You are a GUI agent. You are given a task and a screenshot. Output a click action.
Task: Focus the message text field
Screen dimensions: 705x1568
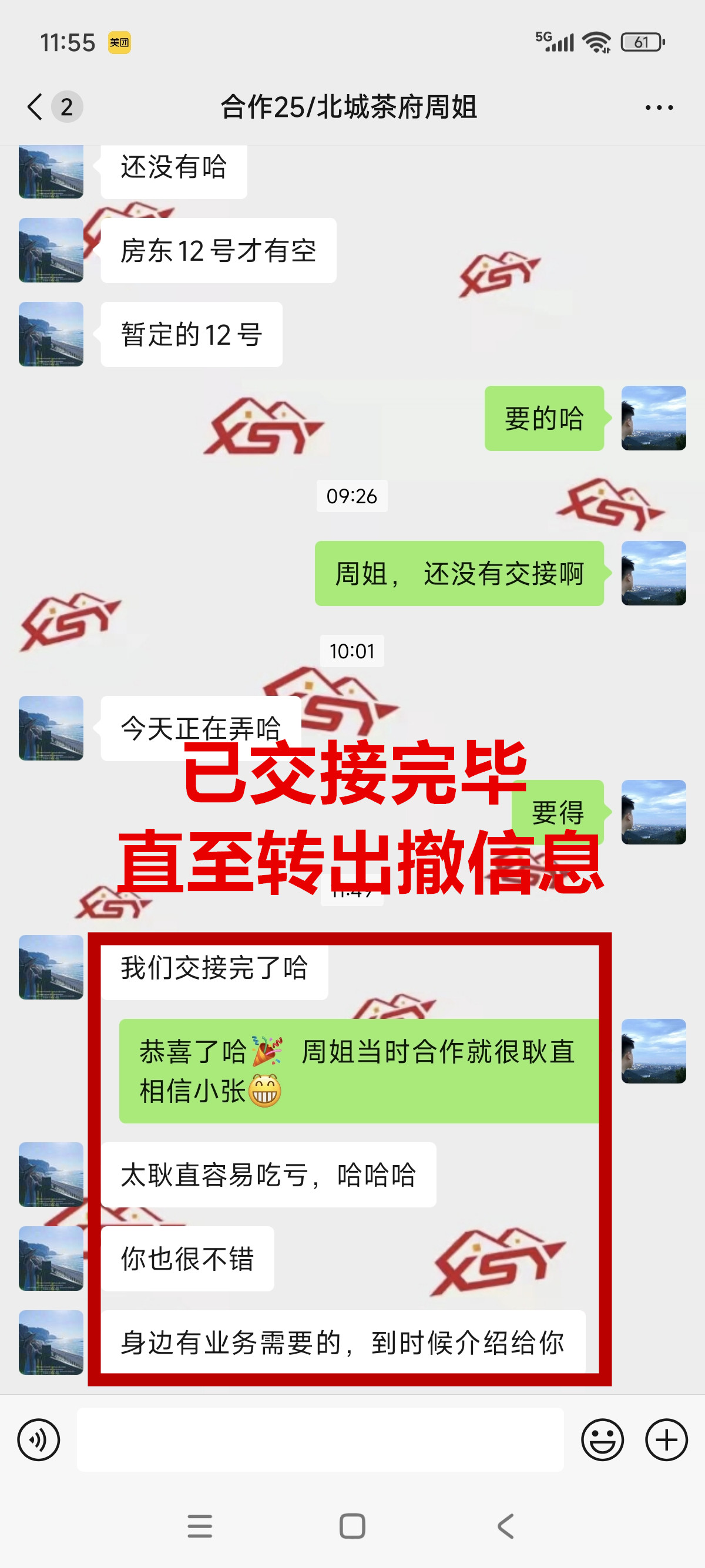[320, 1439]
